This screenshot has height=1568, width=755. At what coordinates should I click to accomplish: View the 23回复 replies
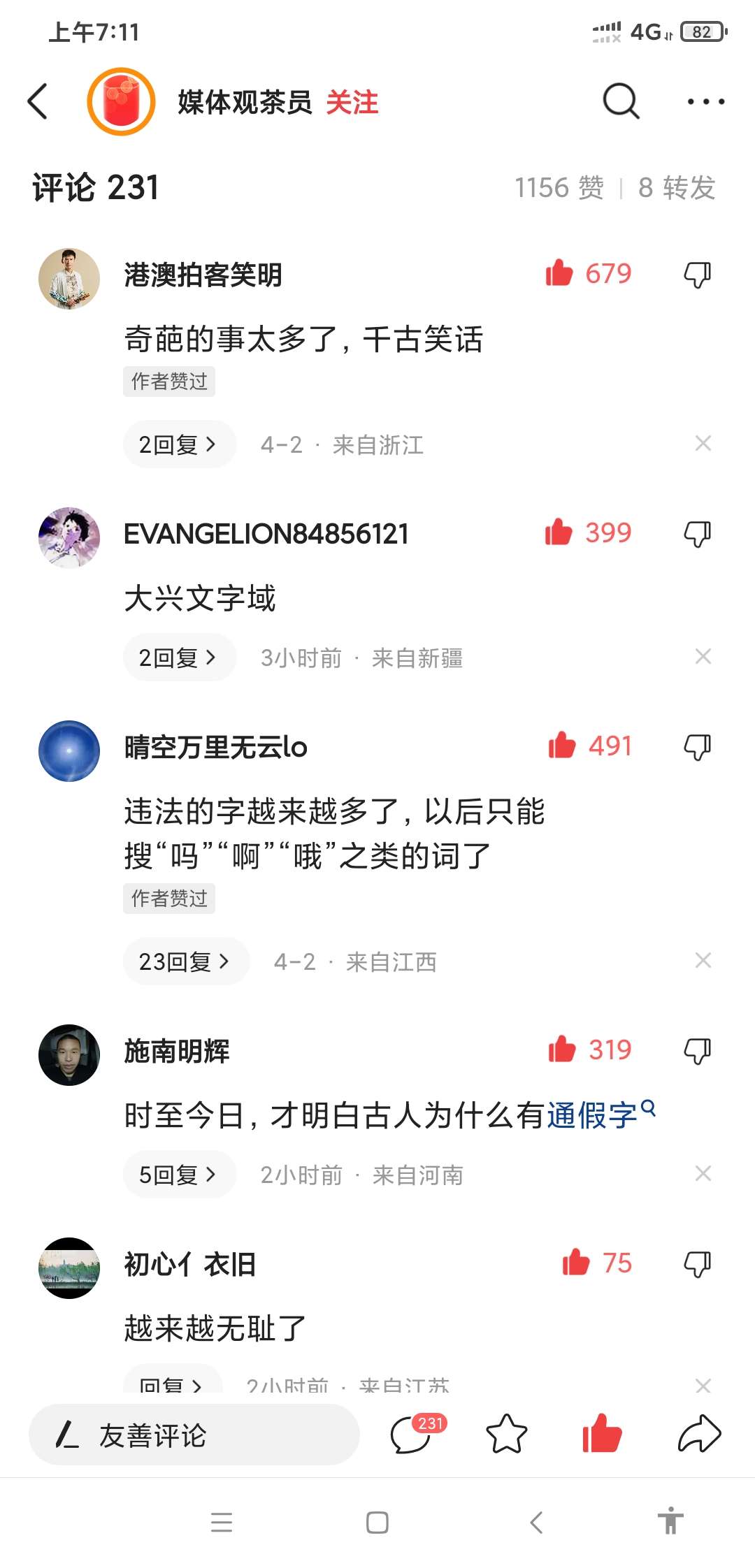pos(186,962)
